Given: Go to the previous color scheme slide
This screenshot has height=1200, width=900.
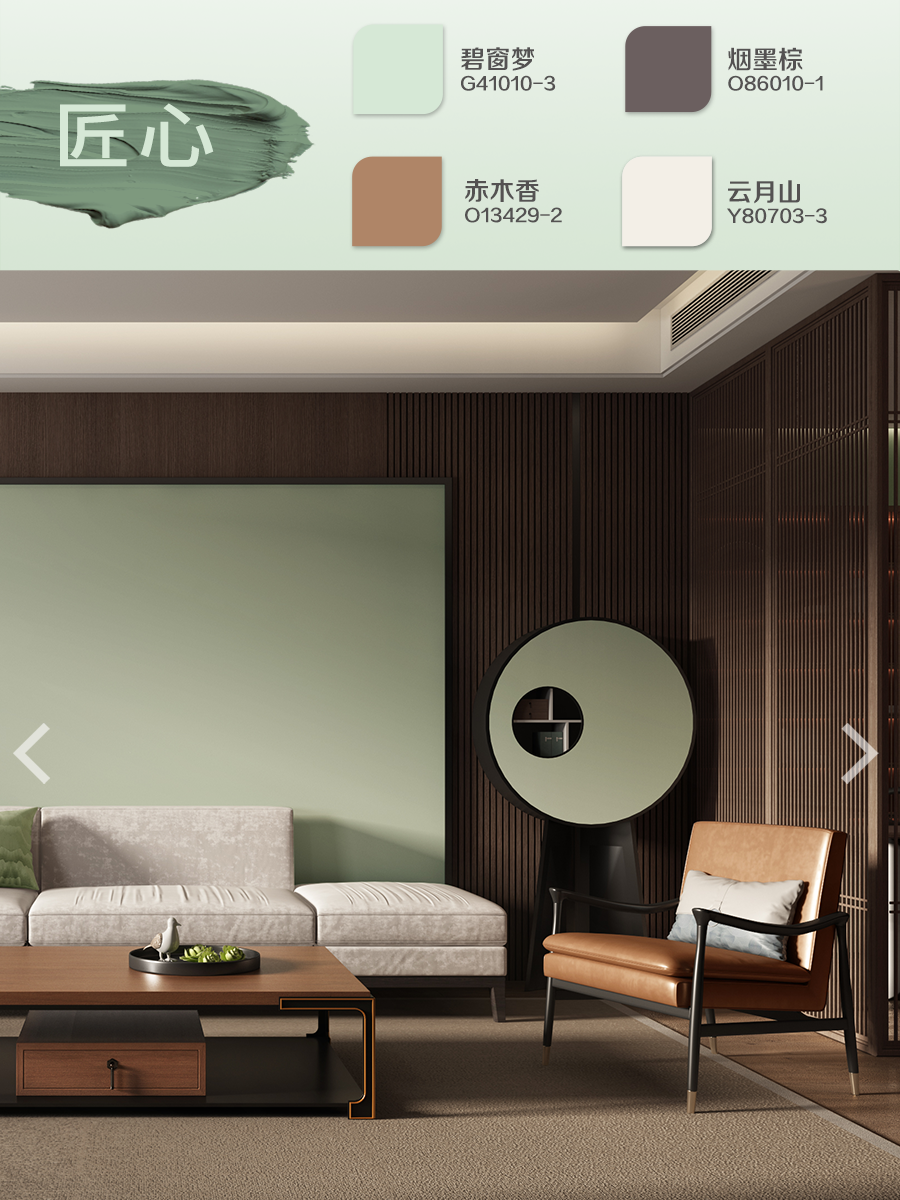Looking at the screenshot, I should [x=32, y=753].
